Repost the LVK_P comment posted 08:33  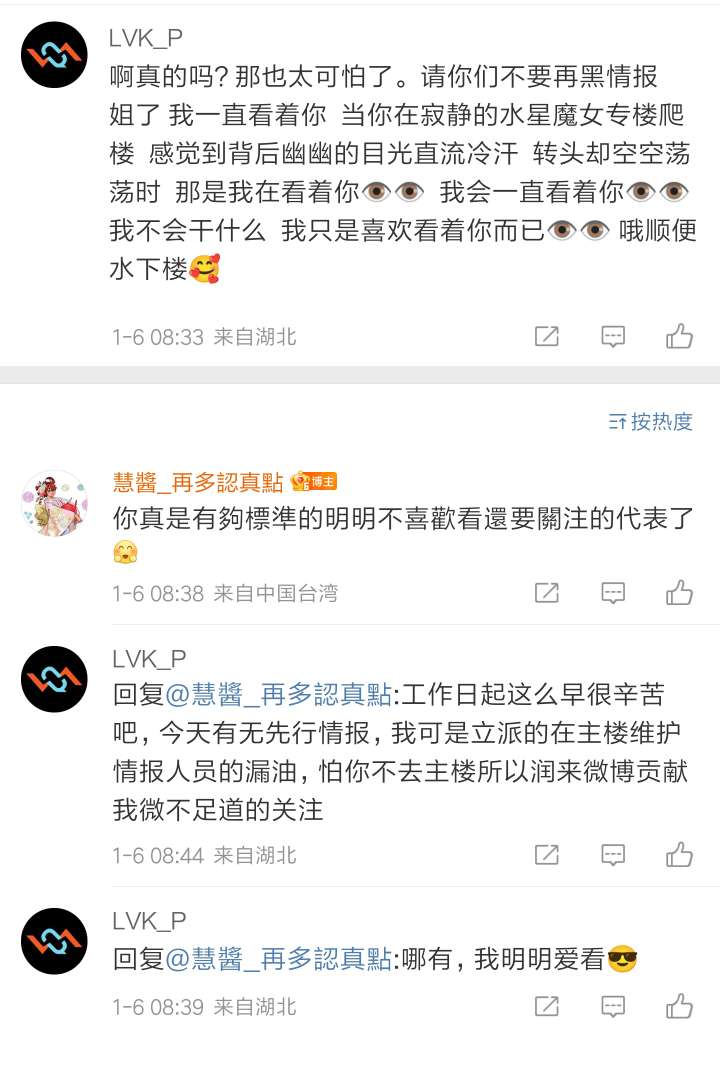tap(547, 336)
